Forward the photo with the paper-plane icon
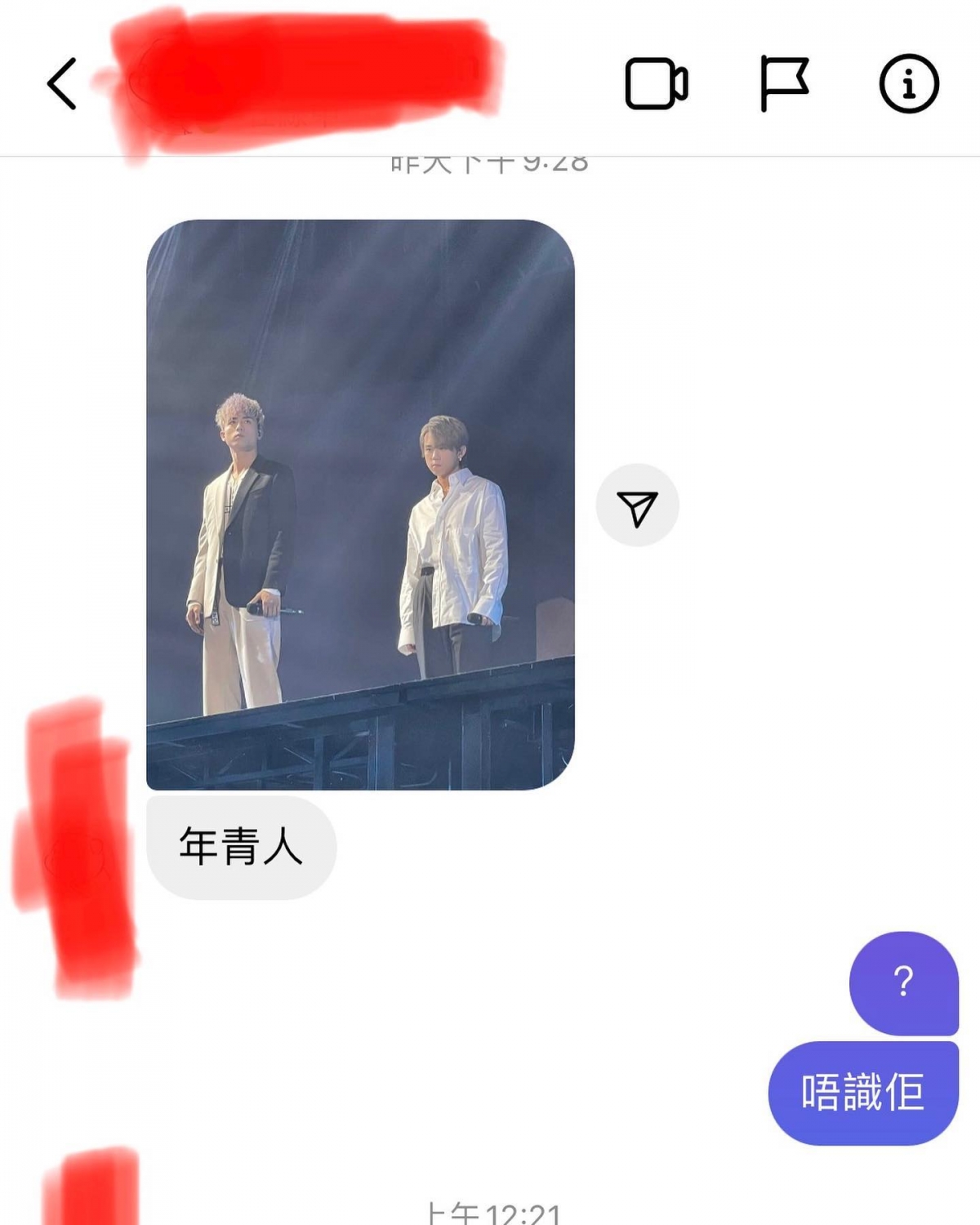 (x=637, y=506)
